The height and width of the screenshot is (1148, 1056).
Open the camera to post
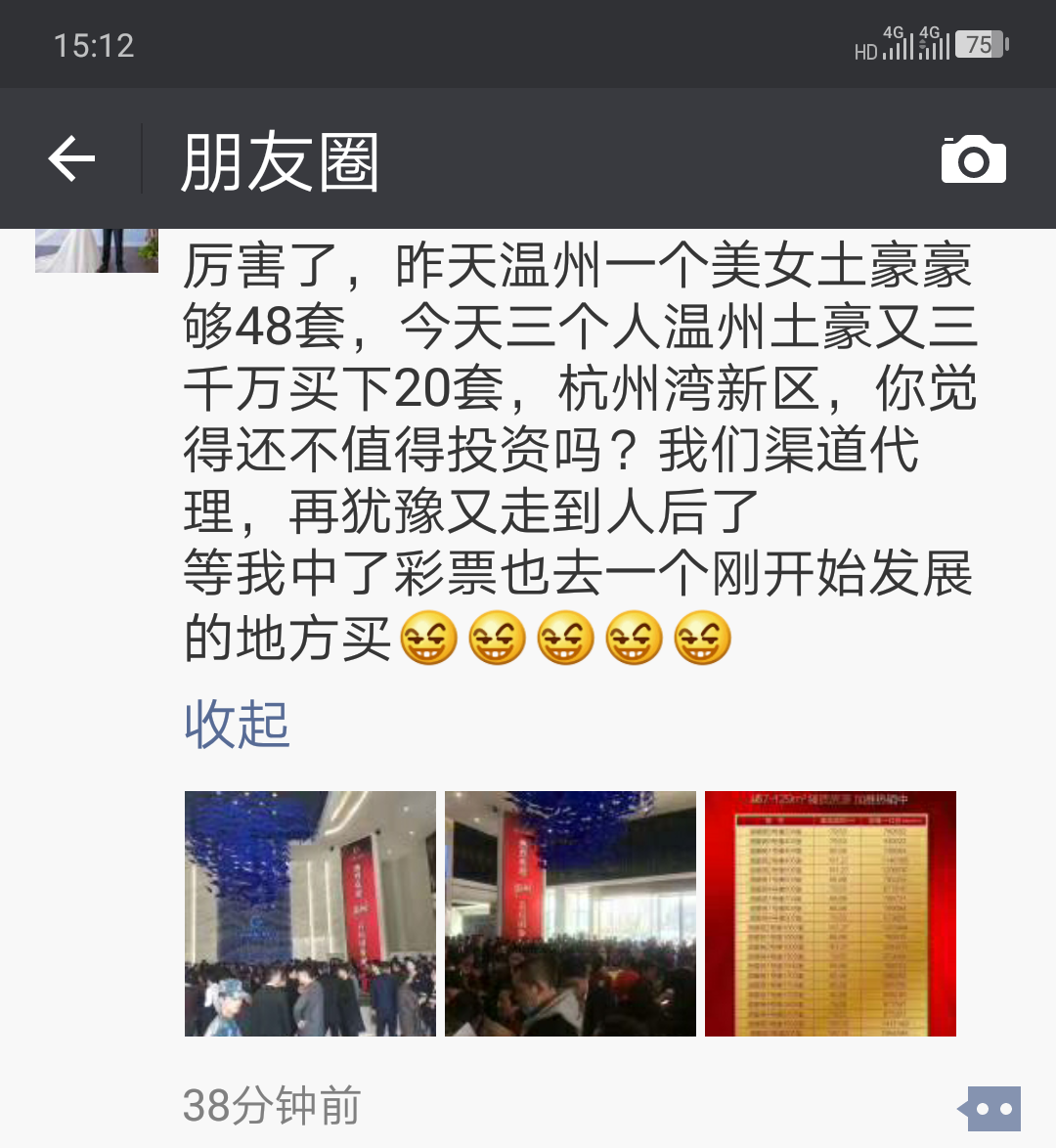(x=973, y=159)
